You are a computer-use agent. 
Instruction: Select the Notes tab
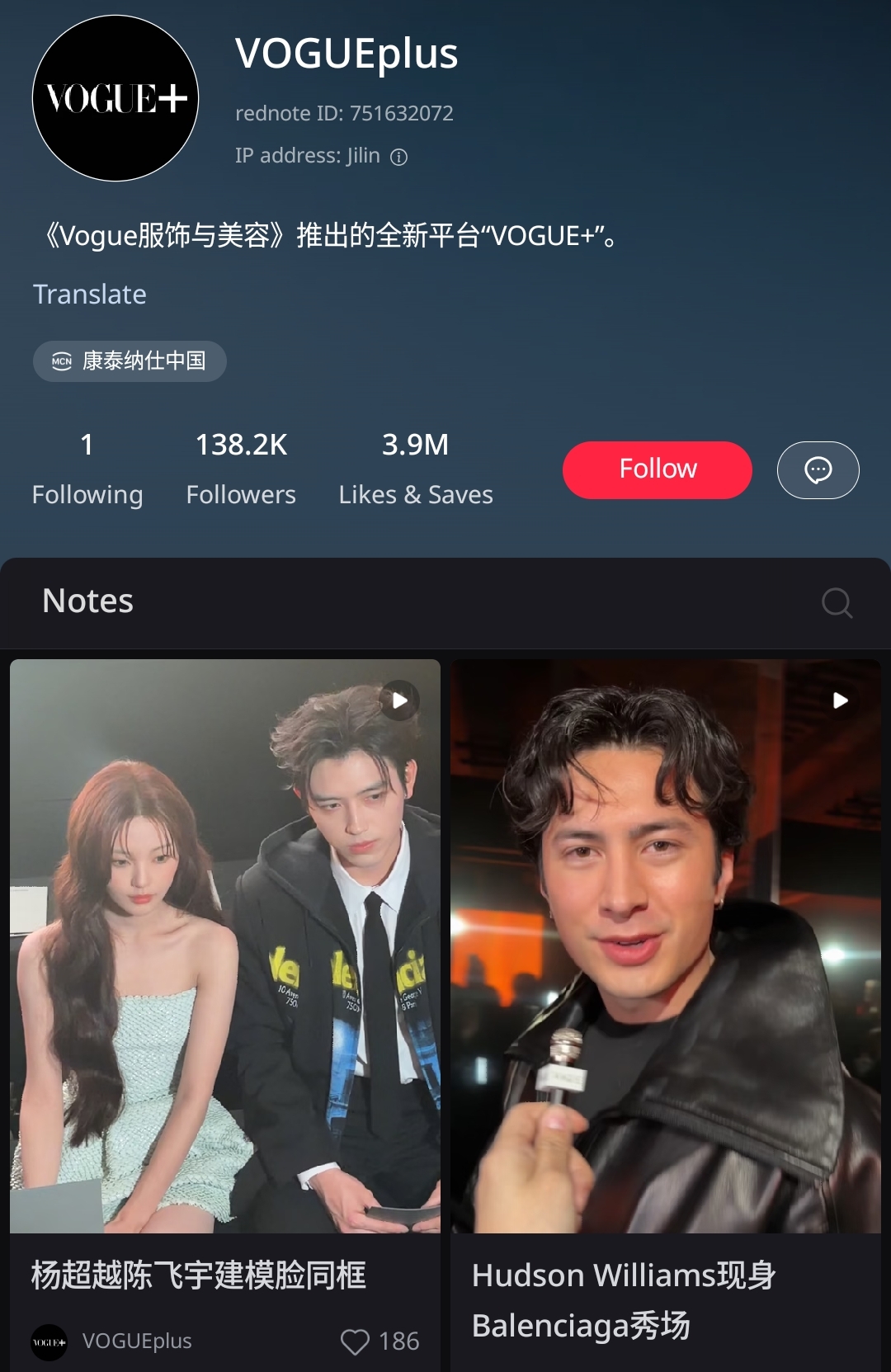pos(88,601)
